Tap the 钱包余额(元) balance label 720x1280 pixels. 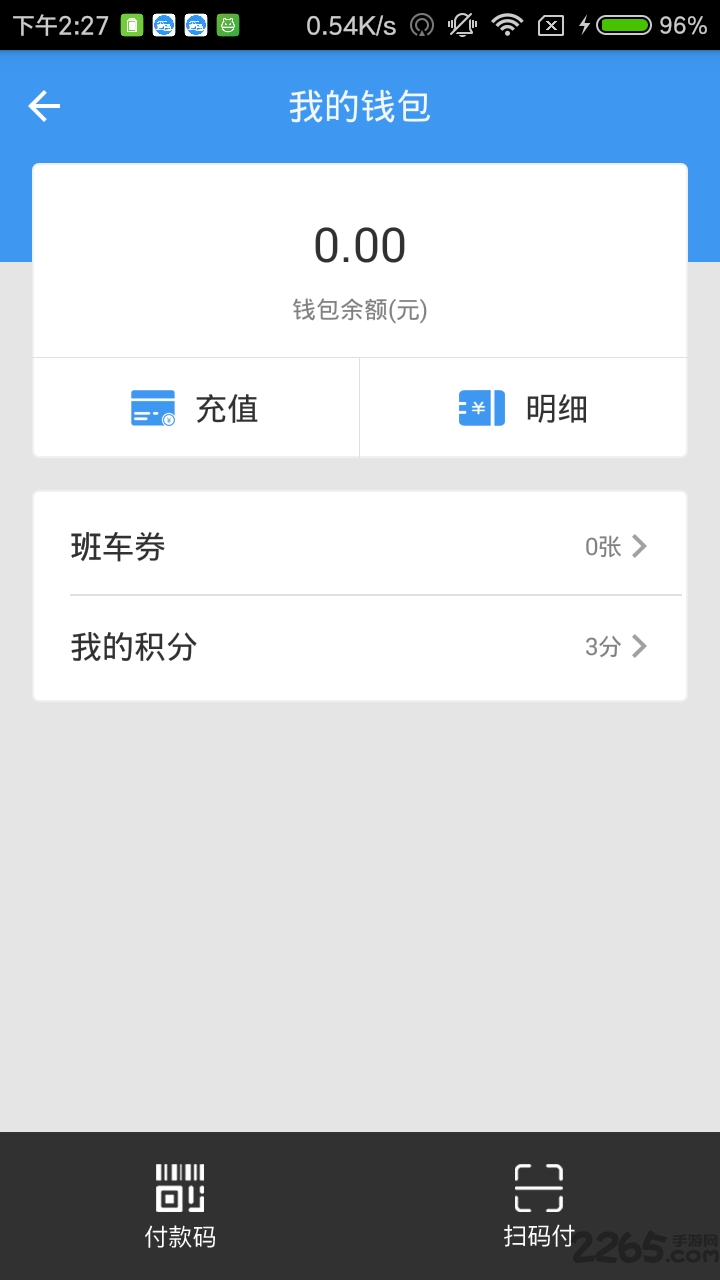click(360, 310)
